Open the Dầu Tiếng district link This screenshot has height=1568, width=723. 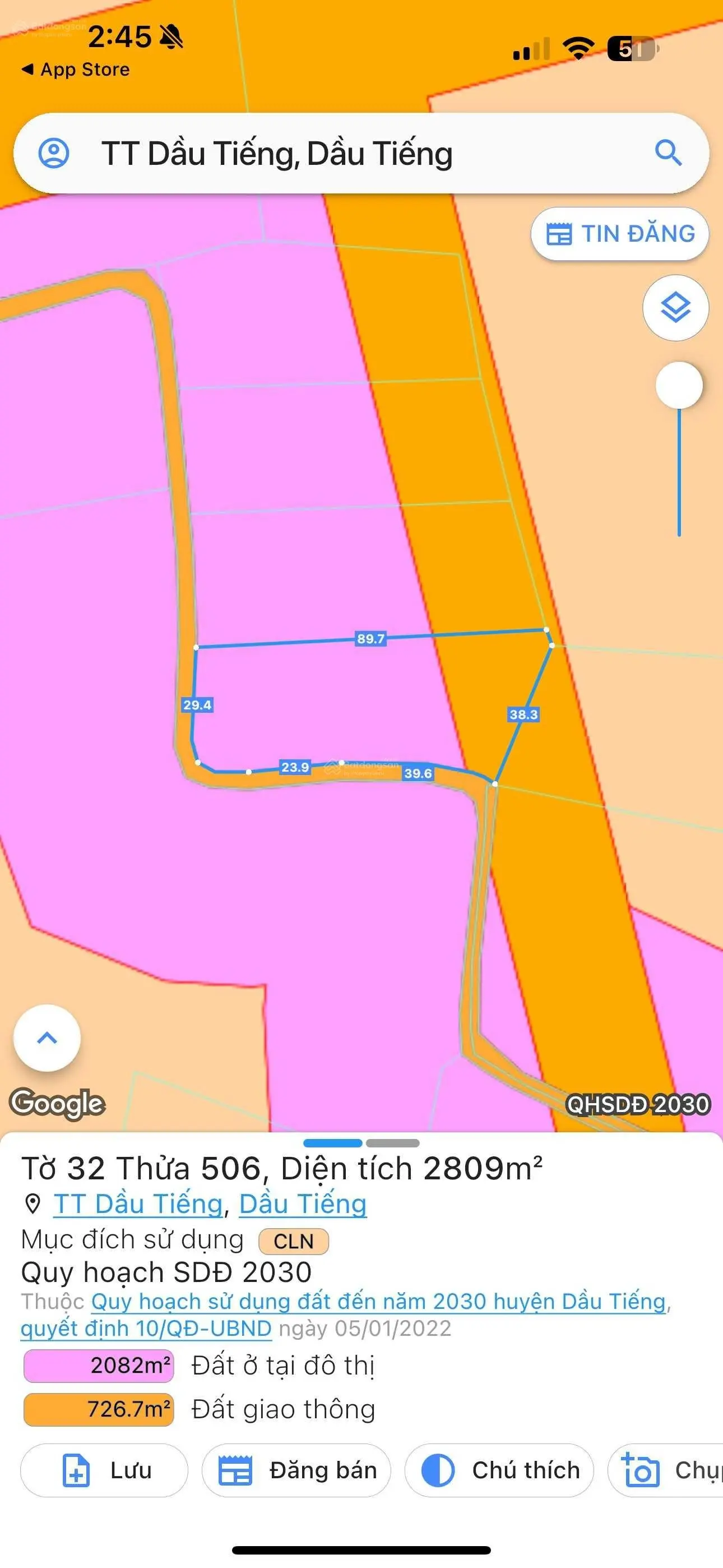(x=303, y=1203)
